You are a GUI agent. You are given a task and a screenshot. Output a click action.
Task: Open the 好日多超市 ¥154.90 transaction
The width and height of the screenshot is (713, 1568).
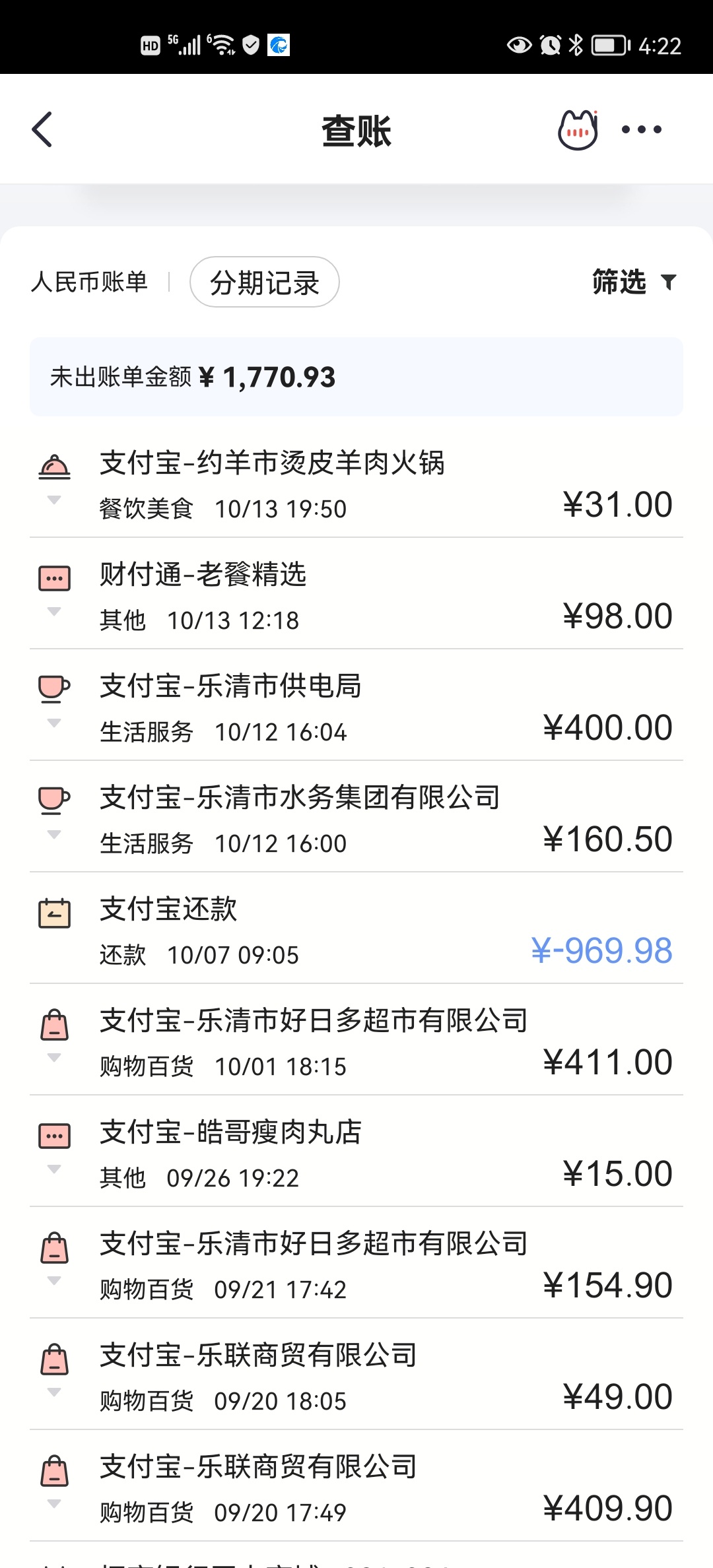(x=356, y=1263)
